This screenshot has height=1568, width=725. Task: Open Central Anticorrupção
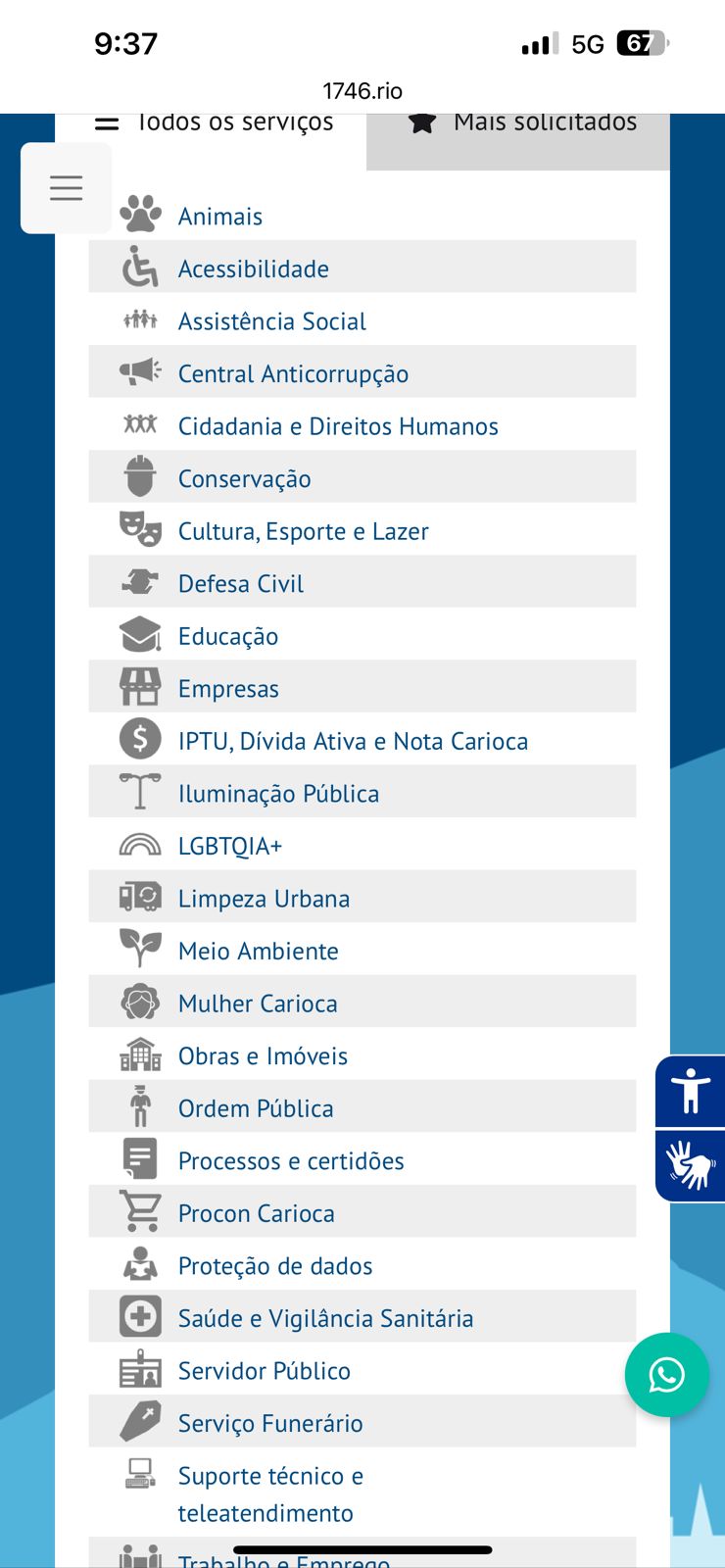point(293,373)
